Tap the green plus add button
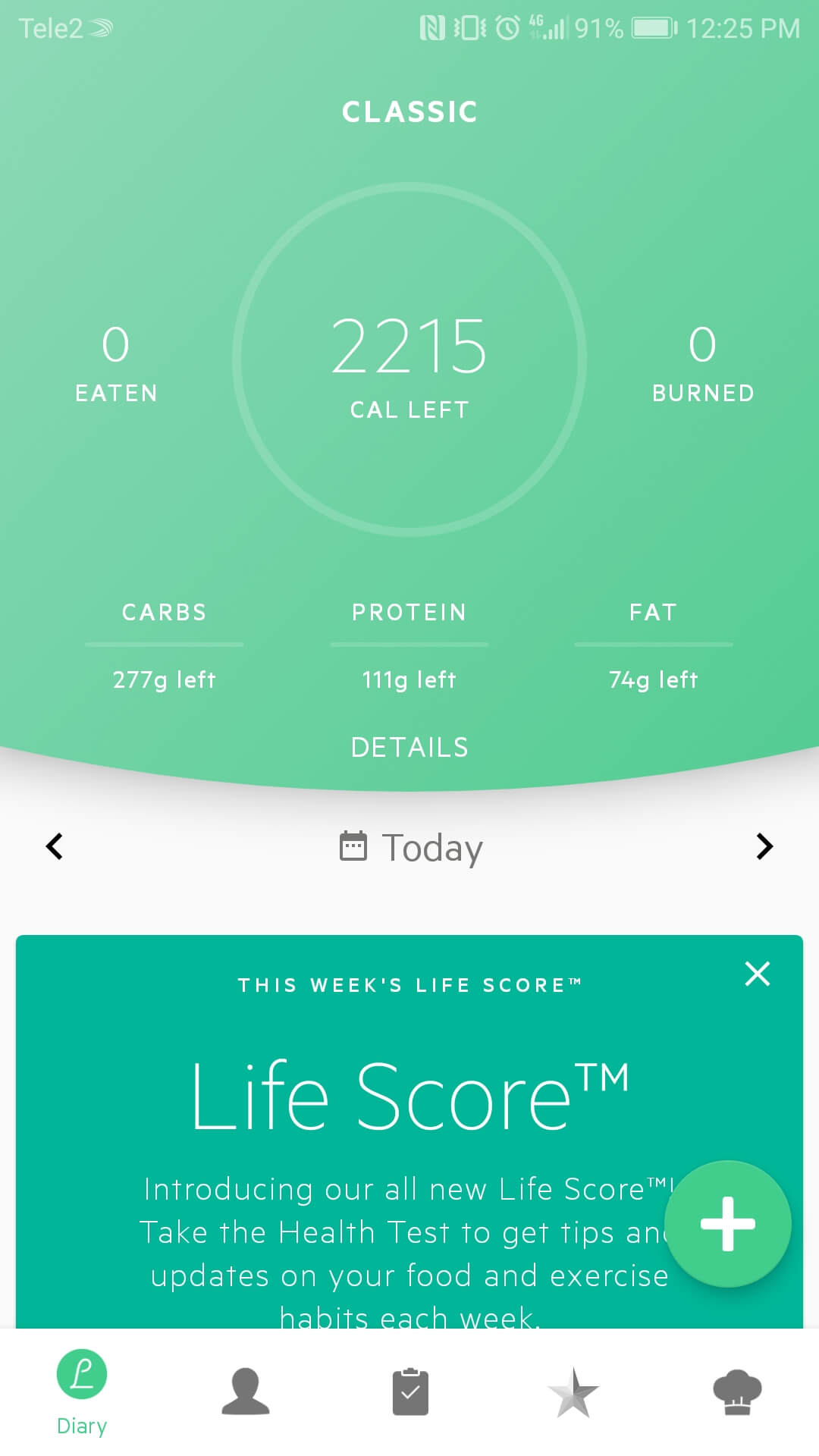This screenshot has width=819, height=1456. 728,1224
